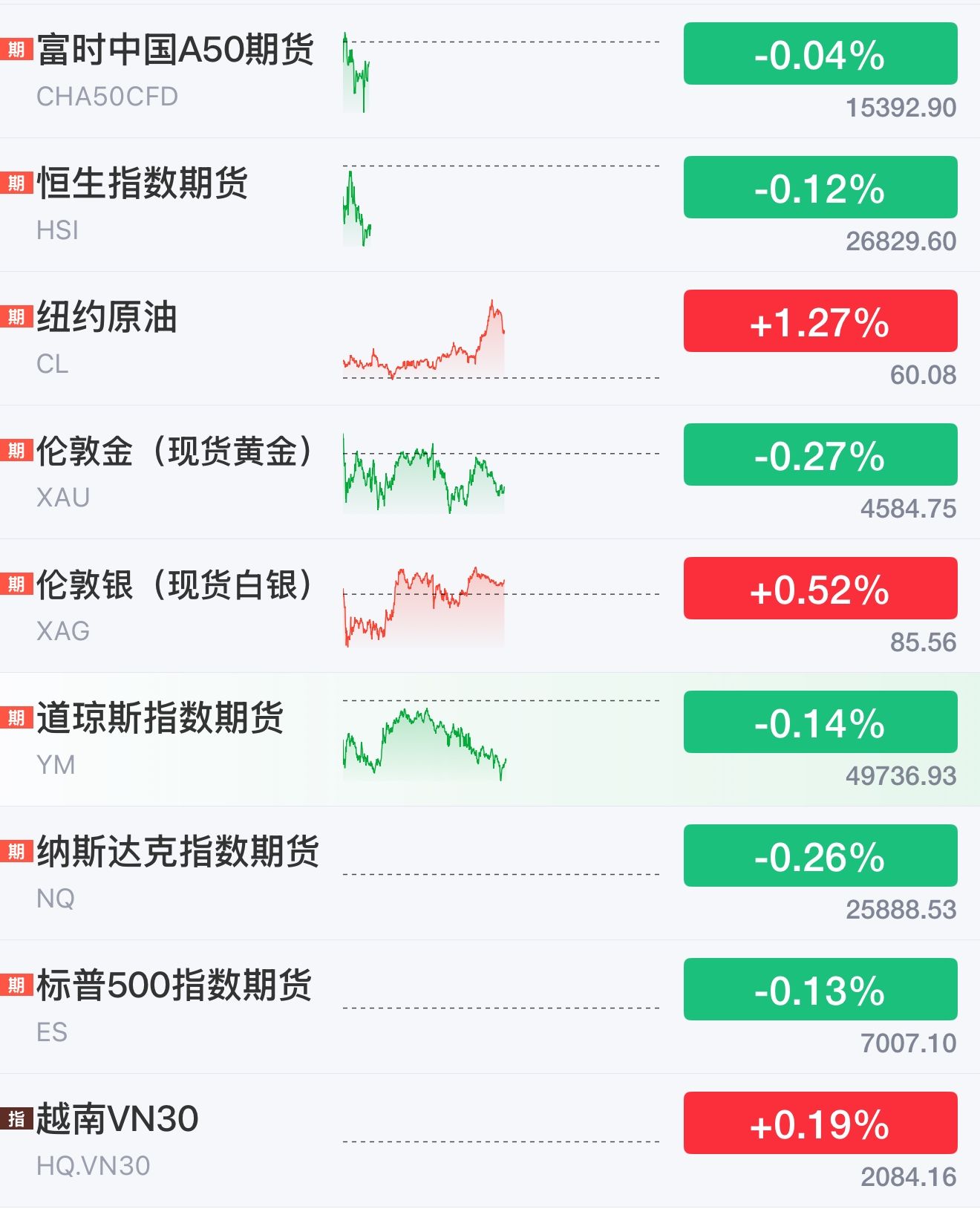
Task: Open 伦敦银 XAG quote
Action: pos(175,585)
